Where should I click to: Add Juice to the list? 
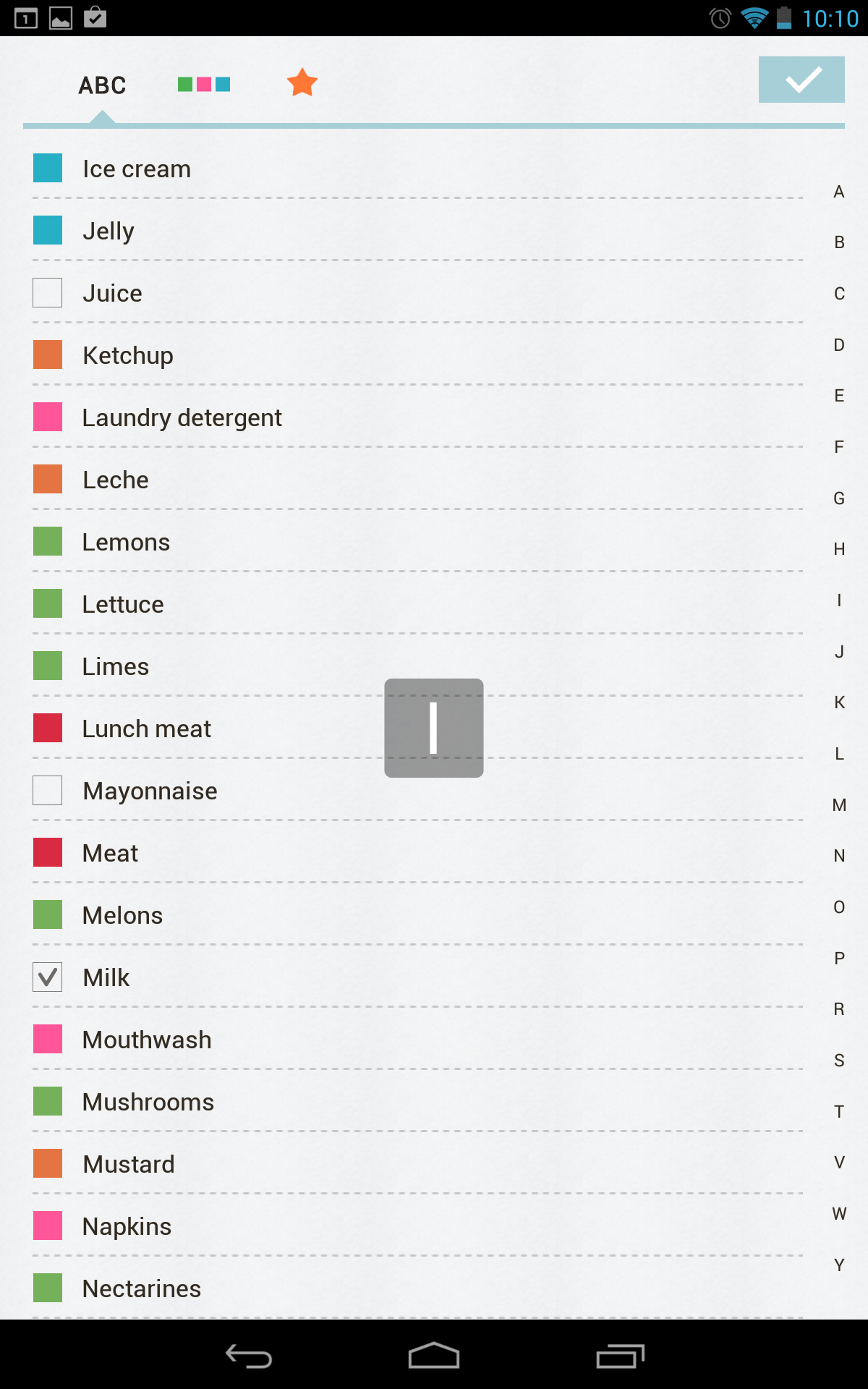pos(112,294)
